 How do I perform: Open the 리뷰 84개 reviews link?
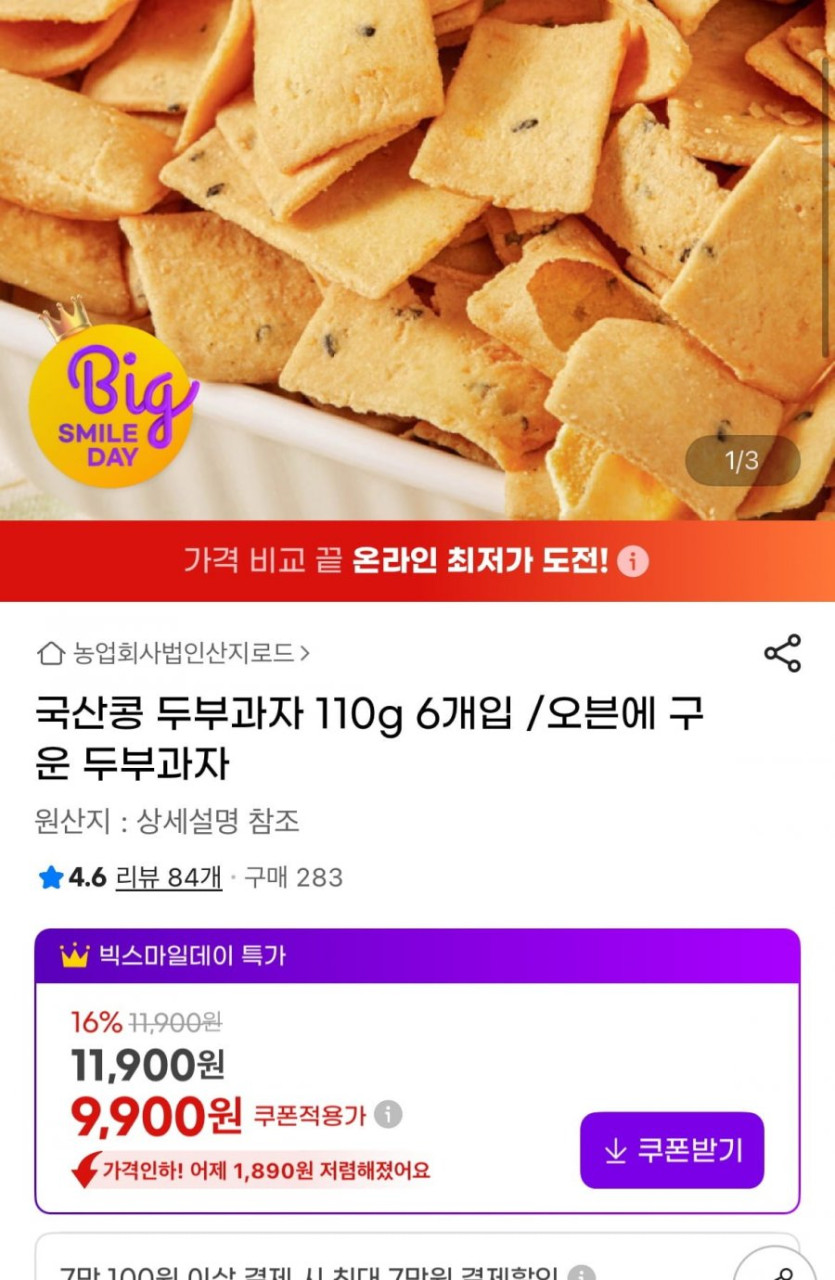pos(169,878)
